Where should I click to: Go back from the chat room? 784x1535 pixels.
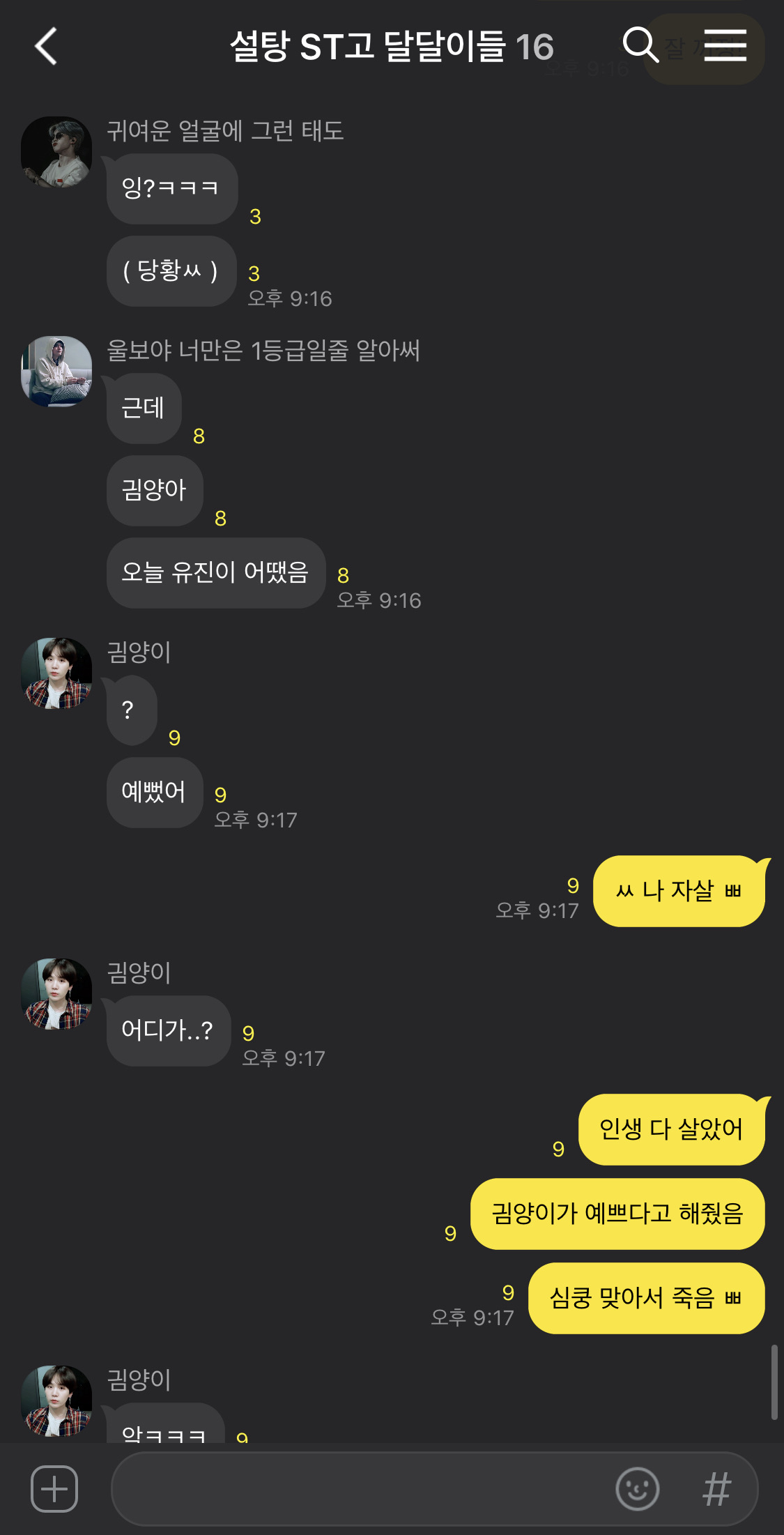tap(46, 47)
